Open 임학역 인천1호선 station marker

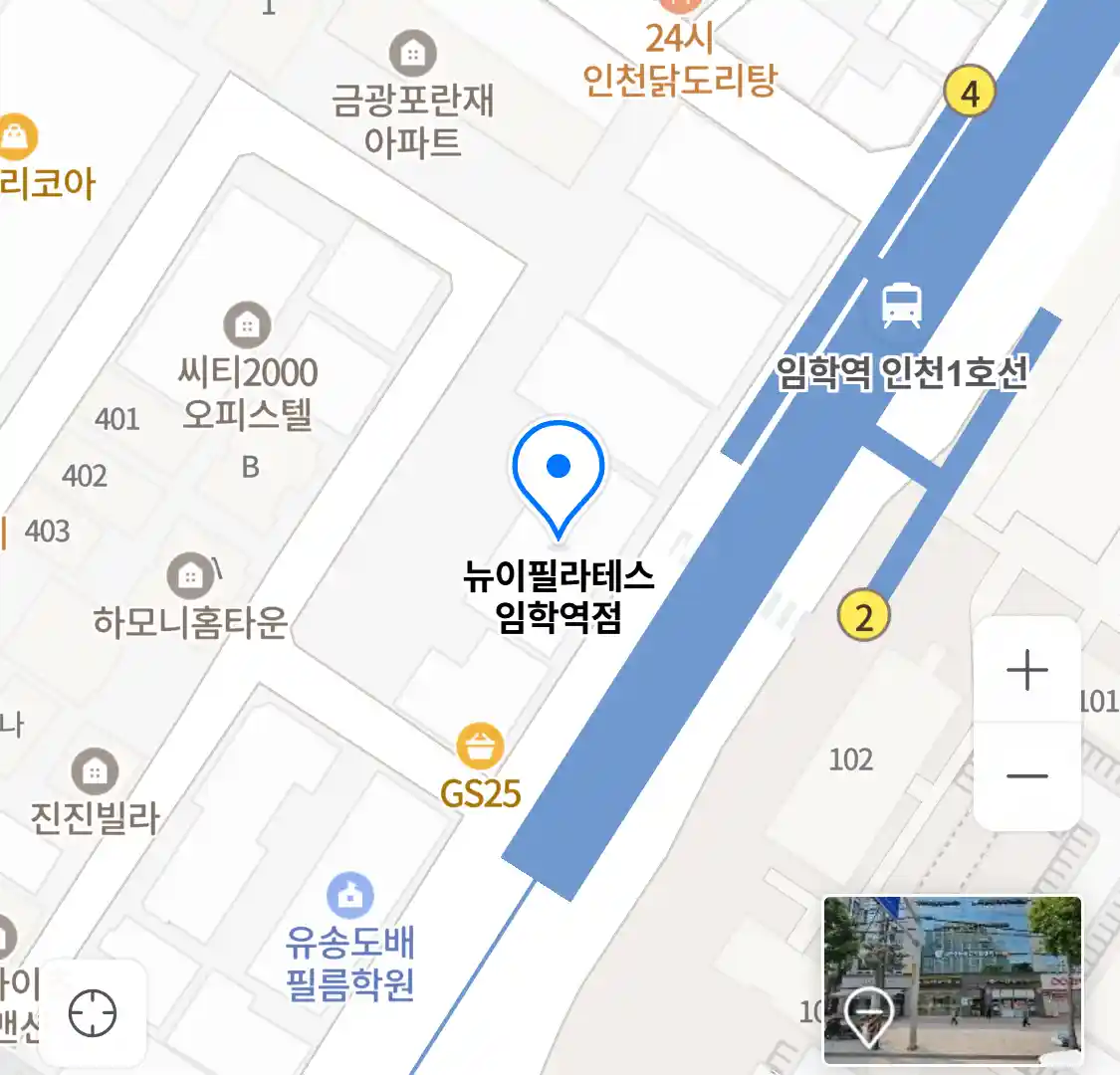click(901, 306)
